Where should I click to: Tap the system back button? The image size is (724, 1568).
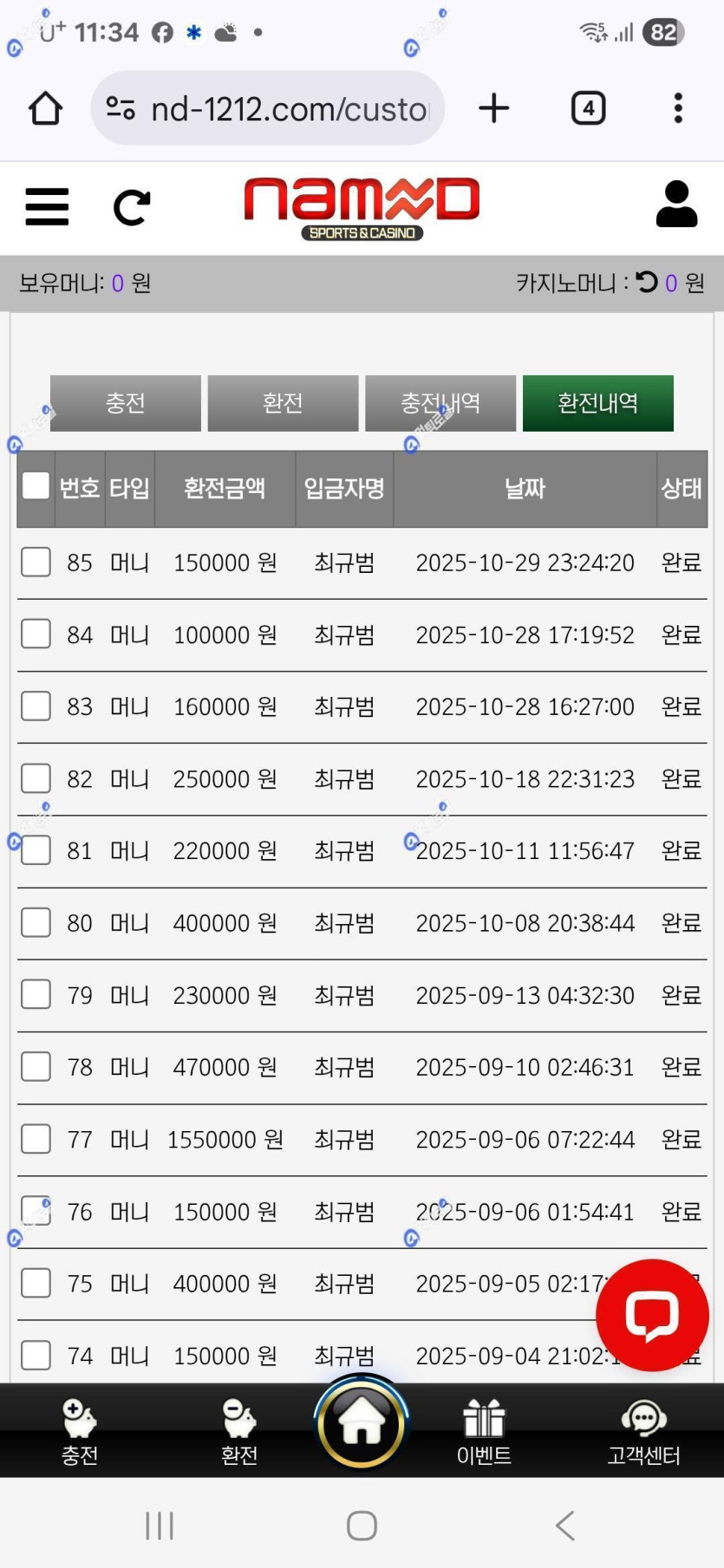tap(564, 1526)
